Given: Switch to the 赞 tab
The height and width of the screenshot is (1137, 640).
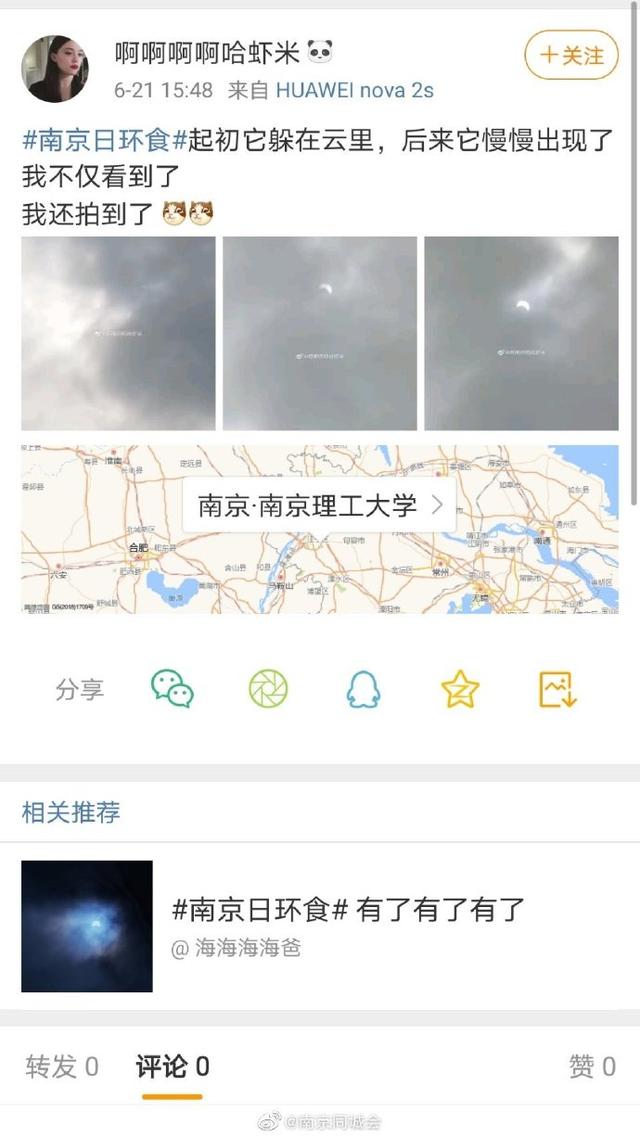Looking at the screenshot, I should coord(592,1067).
